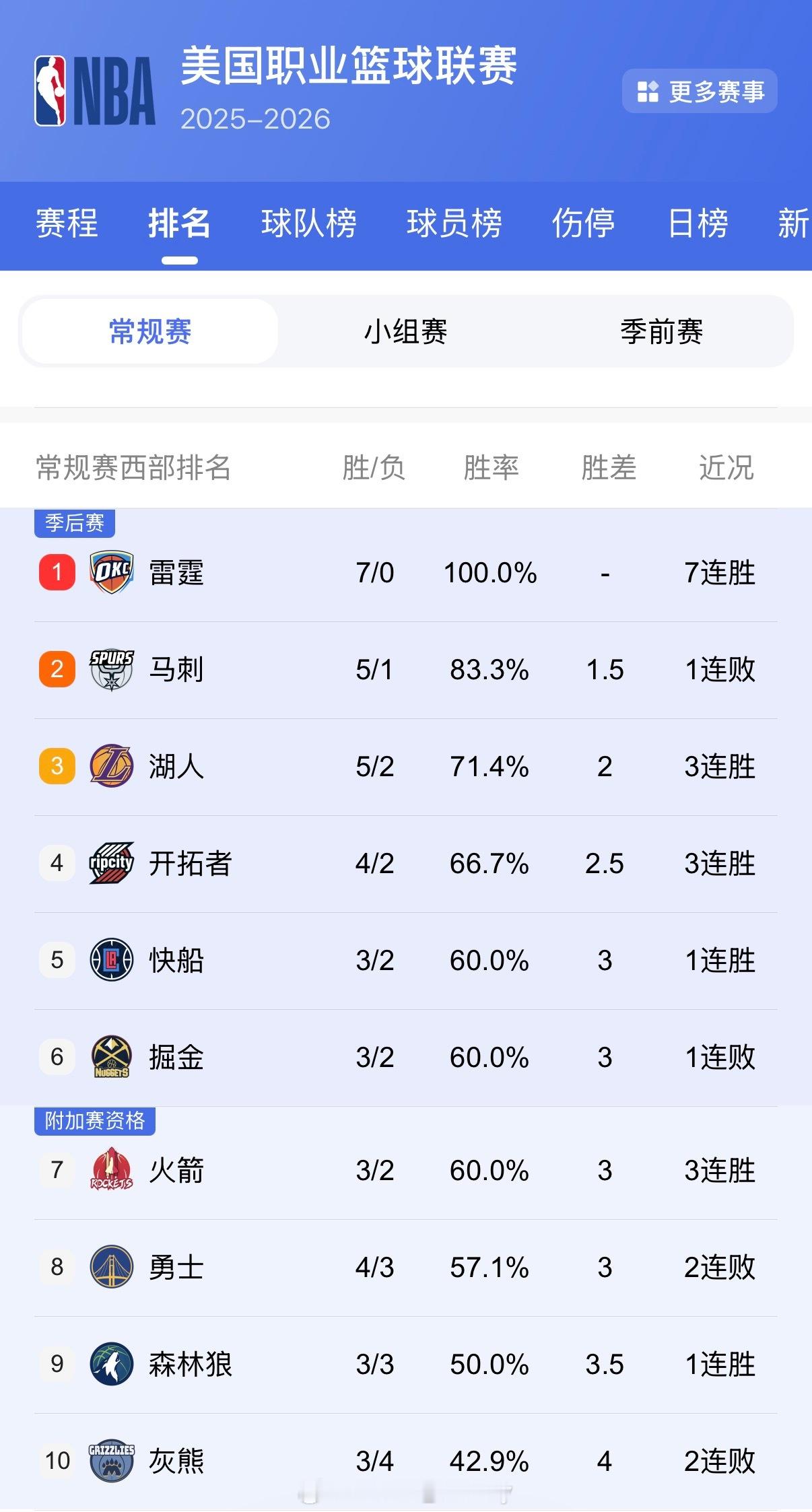This screenshot has height=1512, width=812.
Task: Switch to the 赛程 schedule tab
Action: tap(67, 226)
